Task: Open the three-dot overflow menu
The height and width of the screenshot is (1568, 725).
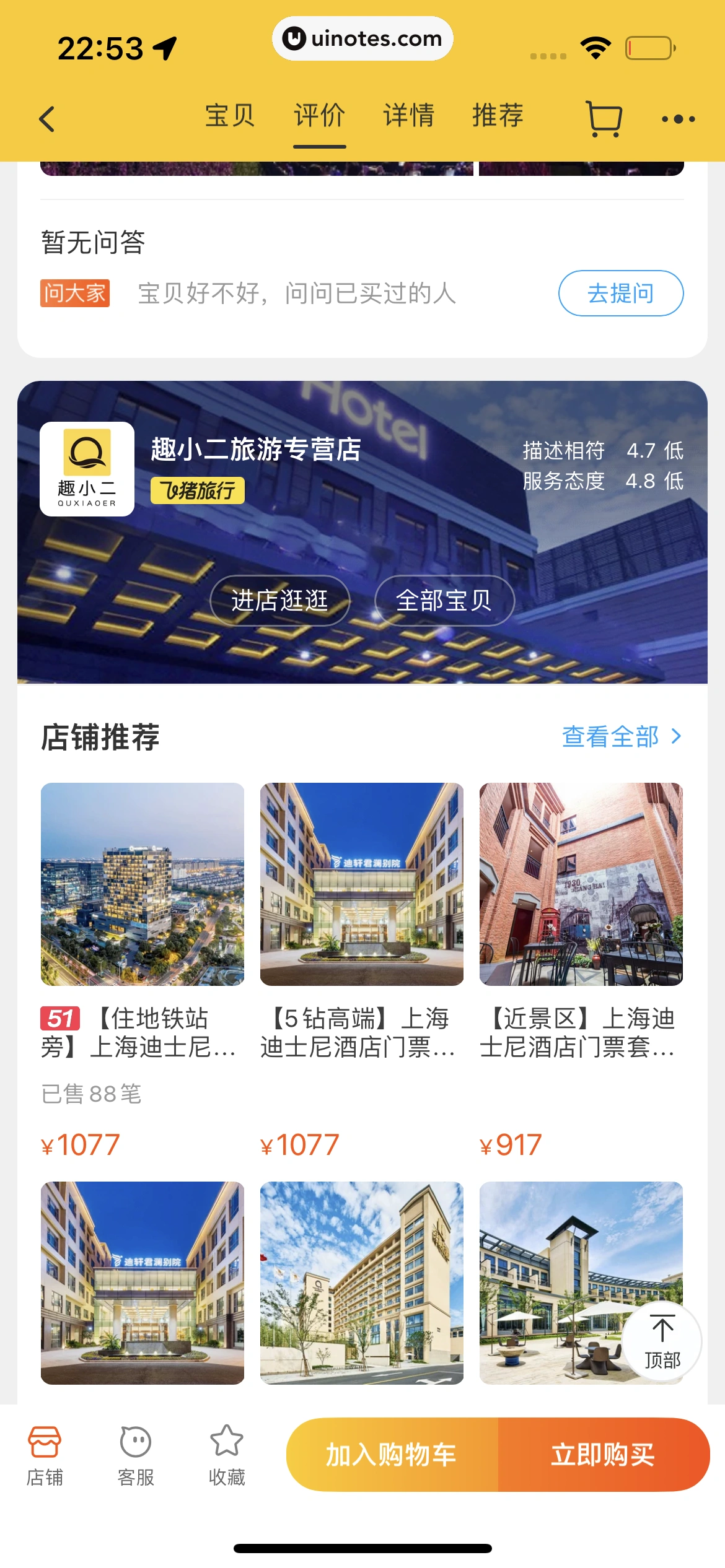Action: [x=678, y=119]
